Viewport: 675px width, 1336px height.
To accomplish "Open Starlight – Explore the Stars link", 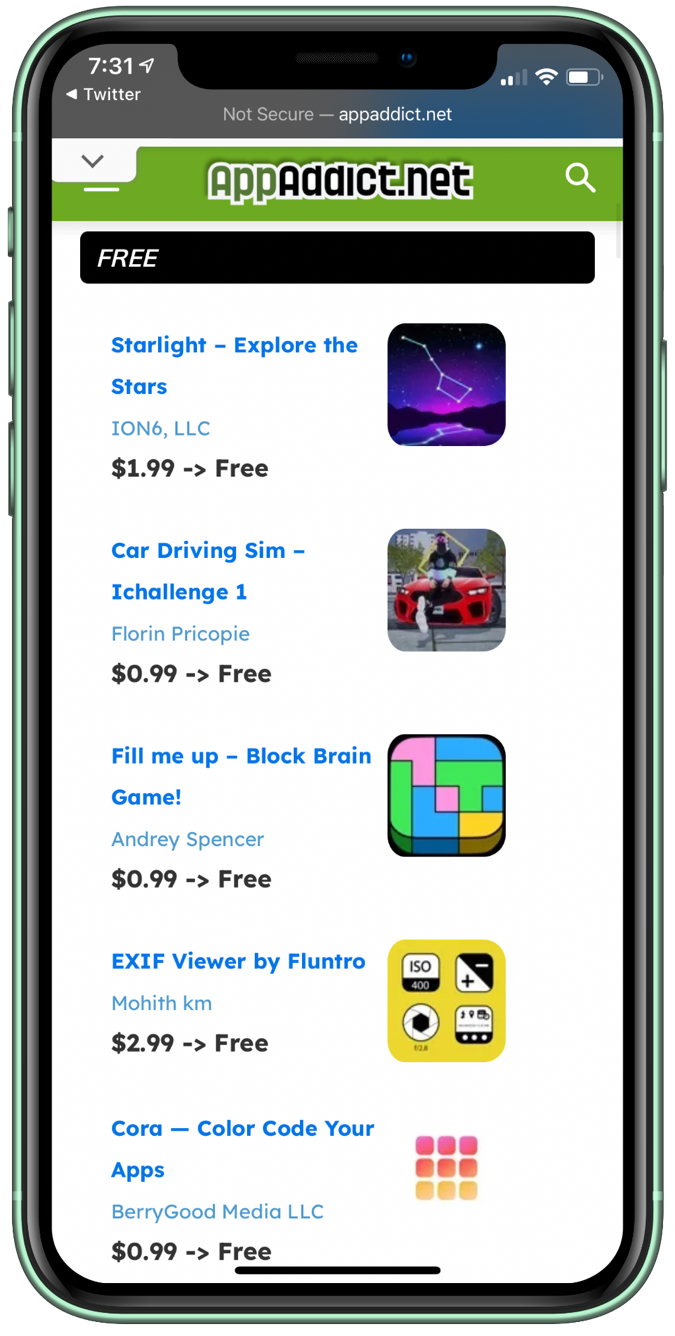I will (x=234, y=366).
